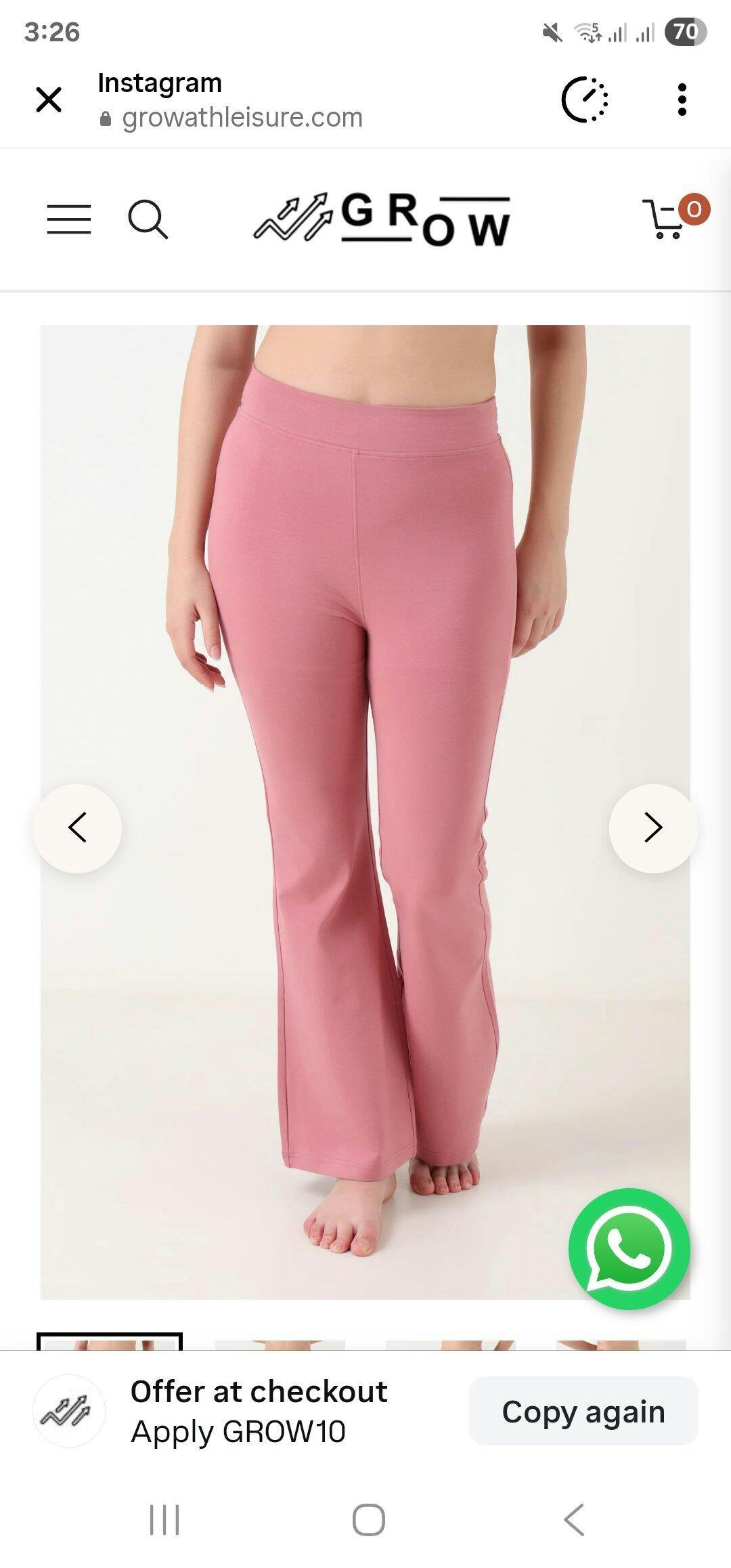The width and height of the screenshot is (731, 1568).
Task: Open the hamburger menu
Action: (x=69, y=219)
